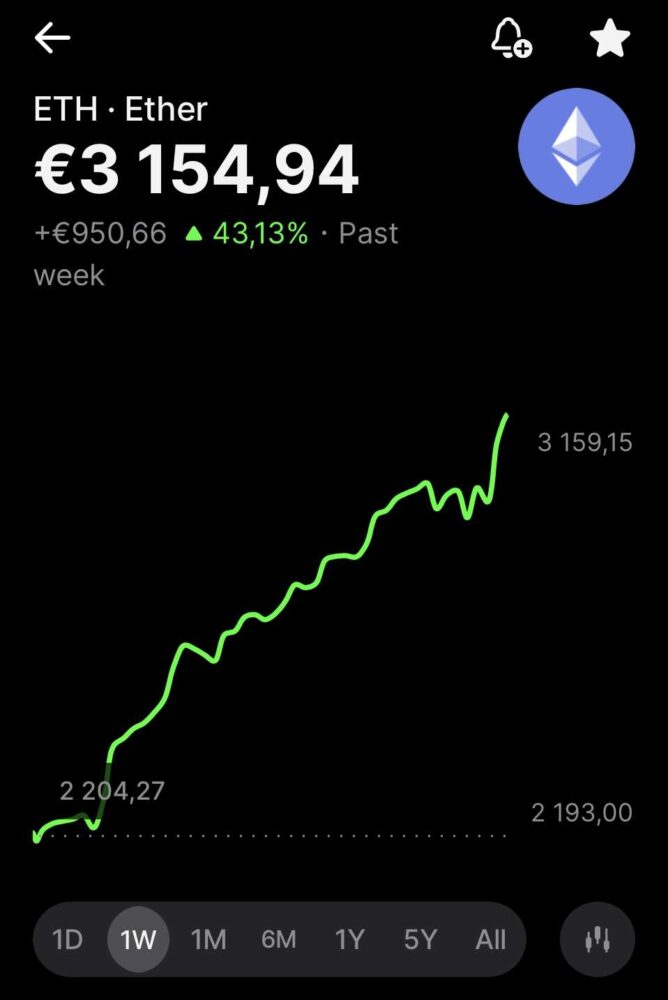Display the All time chart
Image resolution: width=668 pixels, height=1000 pixels.
click(x=491, y=940)
